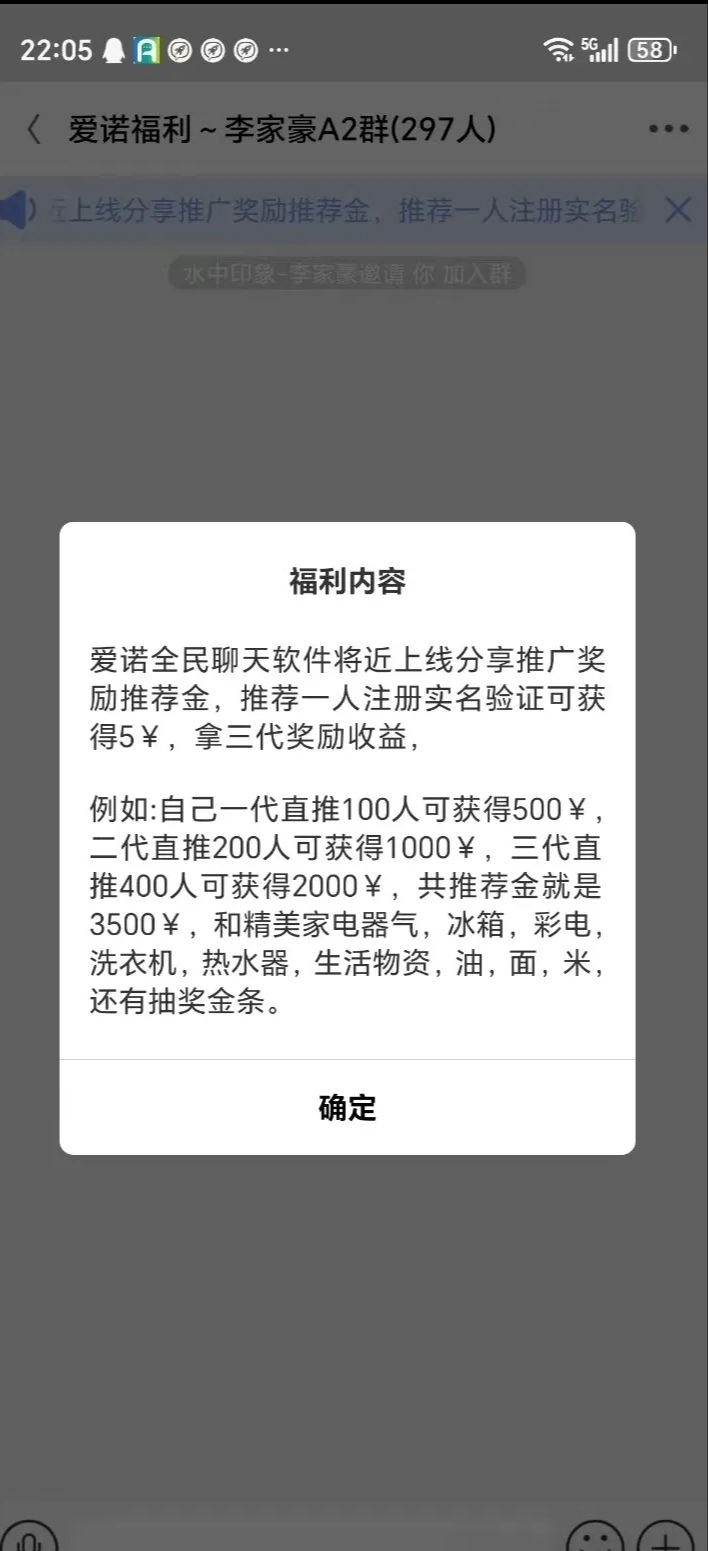
Task: Tap the voice input microphone
Action: coord(30,1538)
